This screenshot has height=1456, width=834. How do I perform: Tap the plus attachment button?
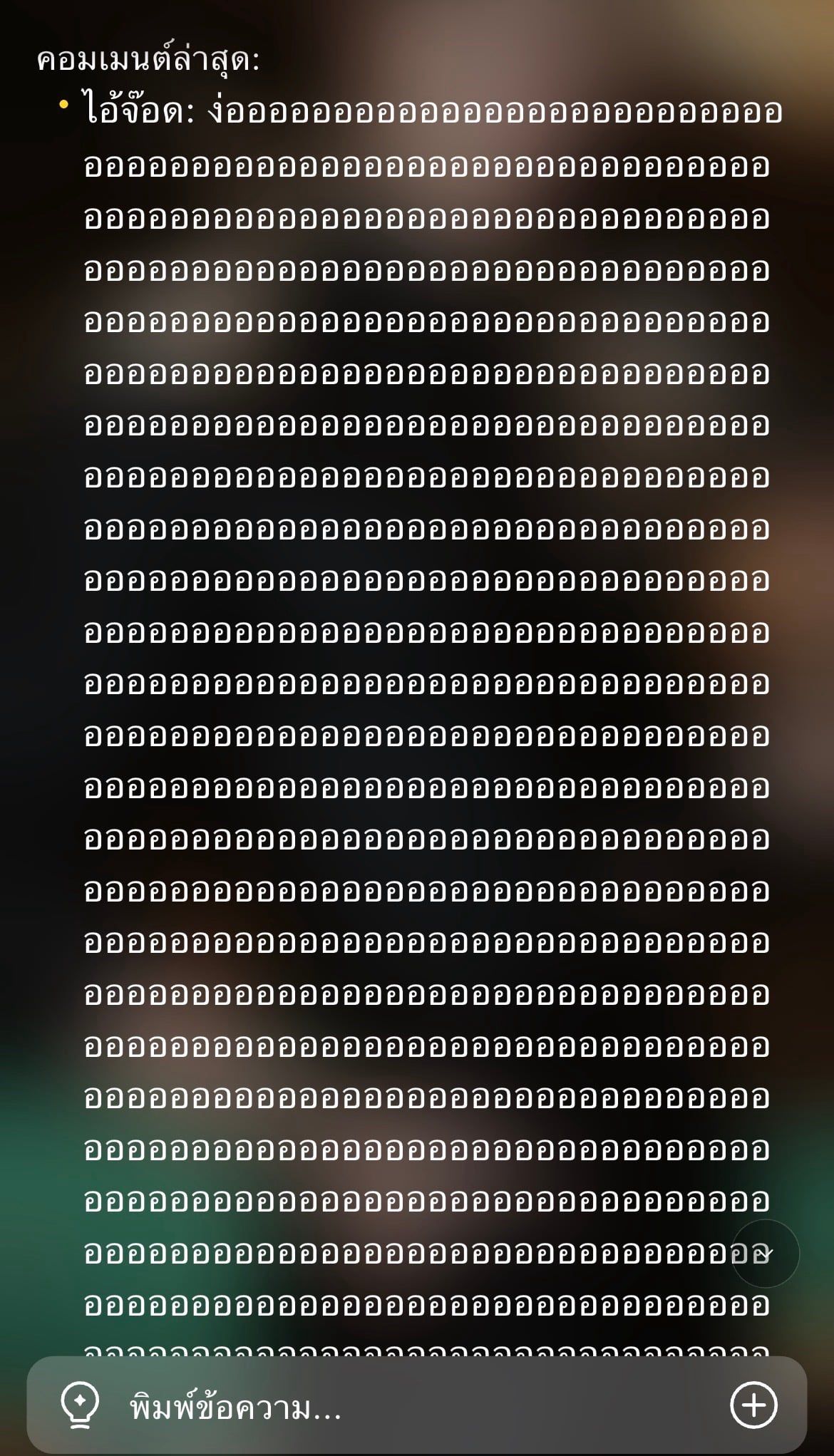click(753, 1405)
